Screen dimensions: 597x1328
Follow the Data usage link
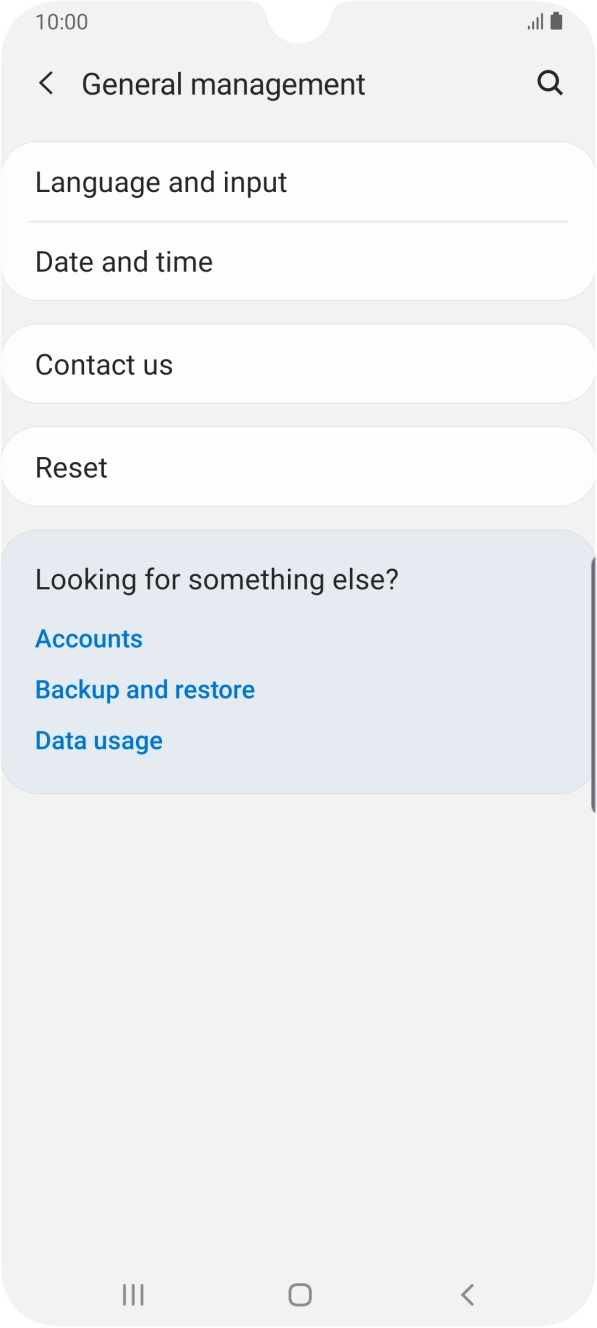pyautogui.click(x=99, y=741)
